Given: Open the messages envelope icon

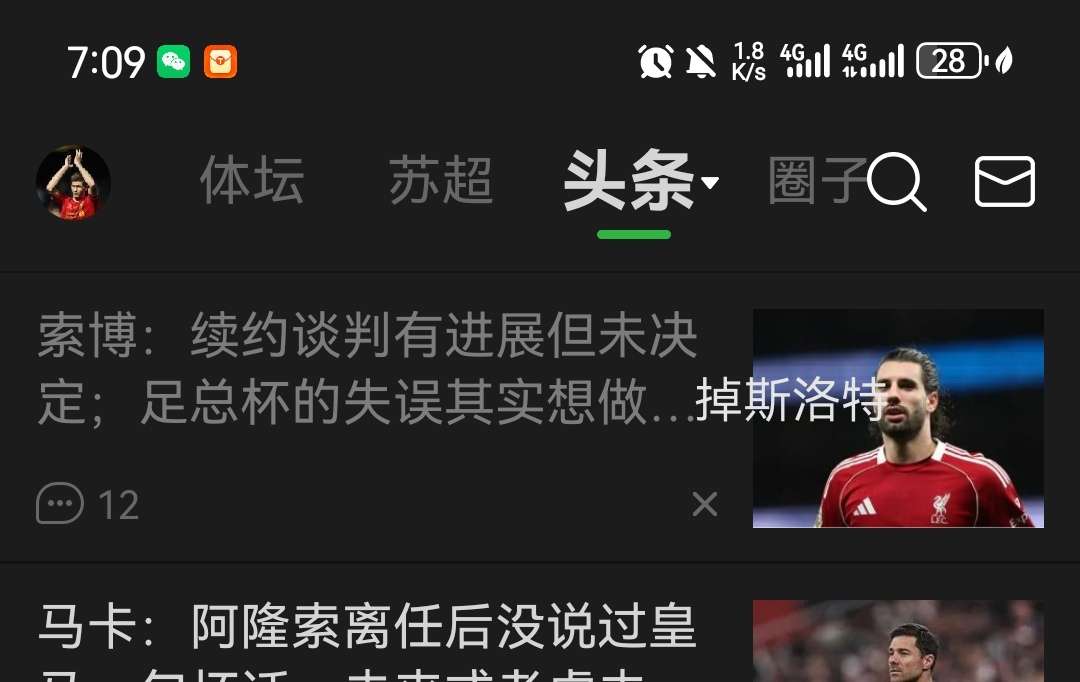Looking at the screenshot, I should coord(1004,182).
